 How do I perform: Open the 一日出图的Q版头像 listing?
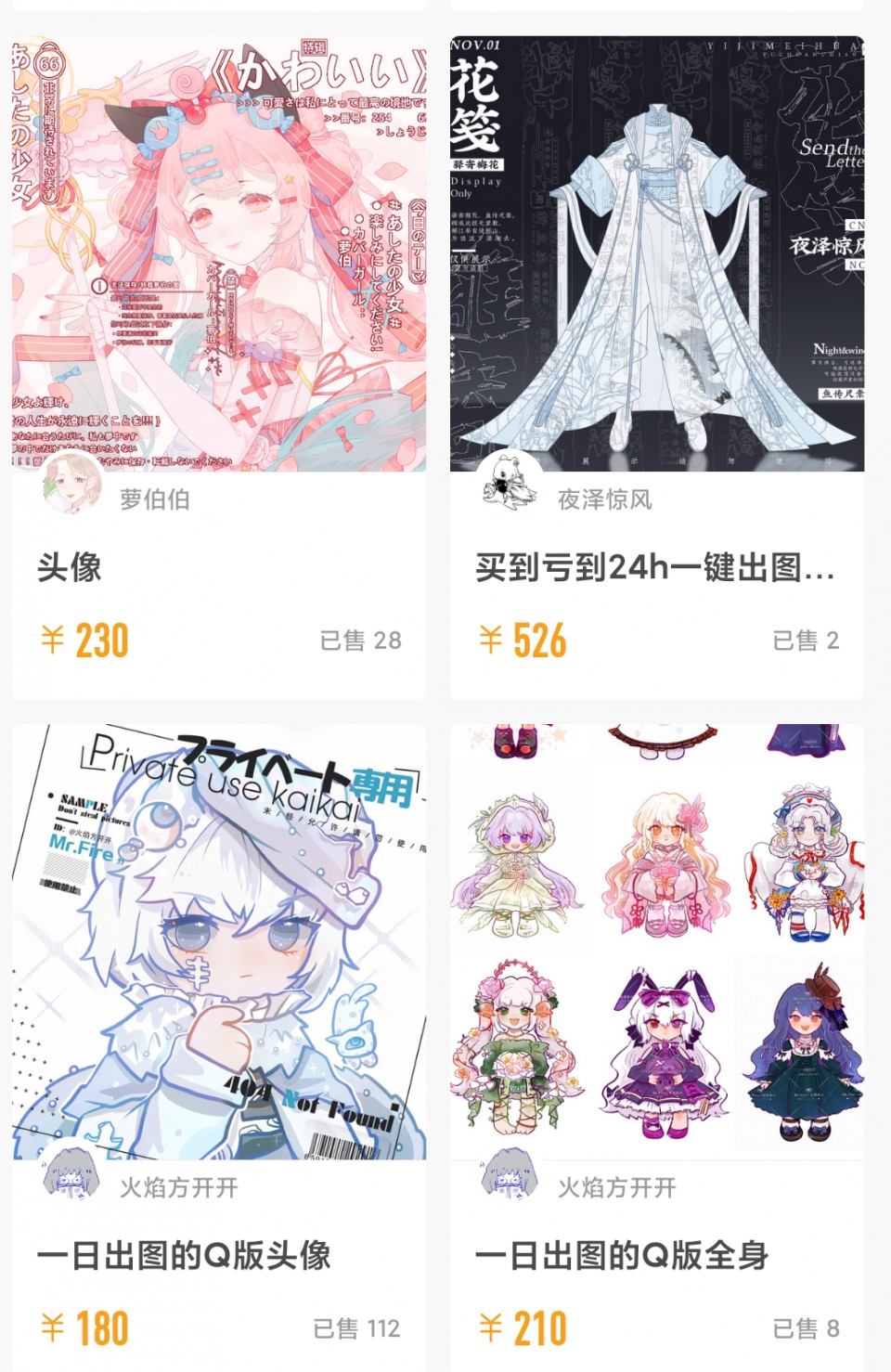coord(219,942)
